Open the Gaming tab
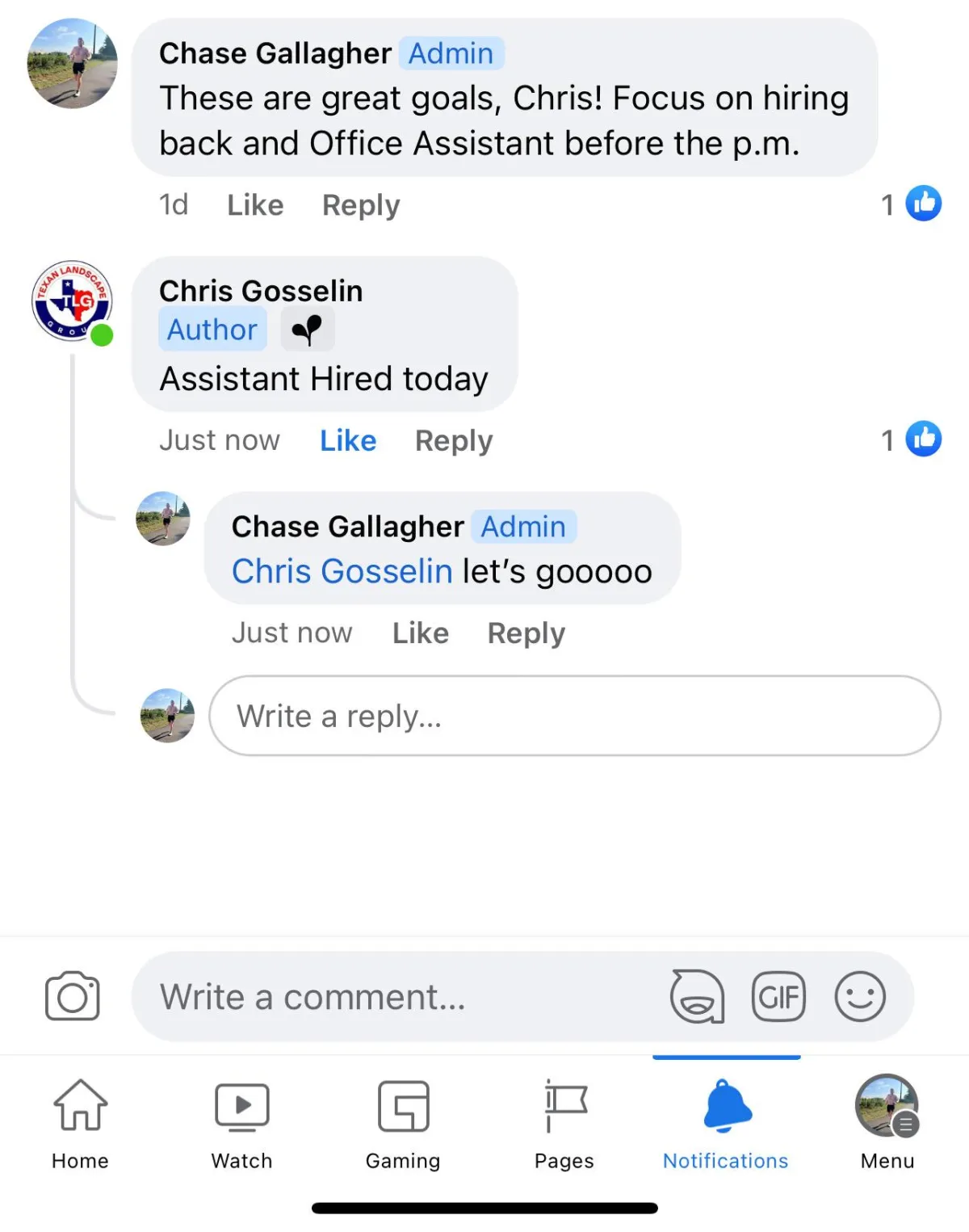The height and width of the screenshot is (1232, 969). pyautogui.click(x=403, y=1123)
